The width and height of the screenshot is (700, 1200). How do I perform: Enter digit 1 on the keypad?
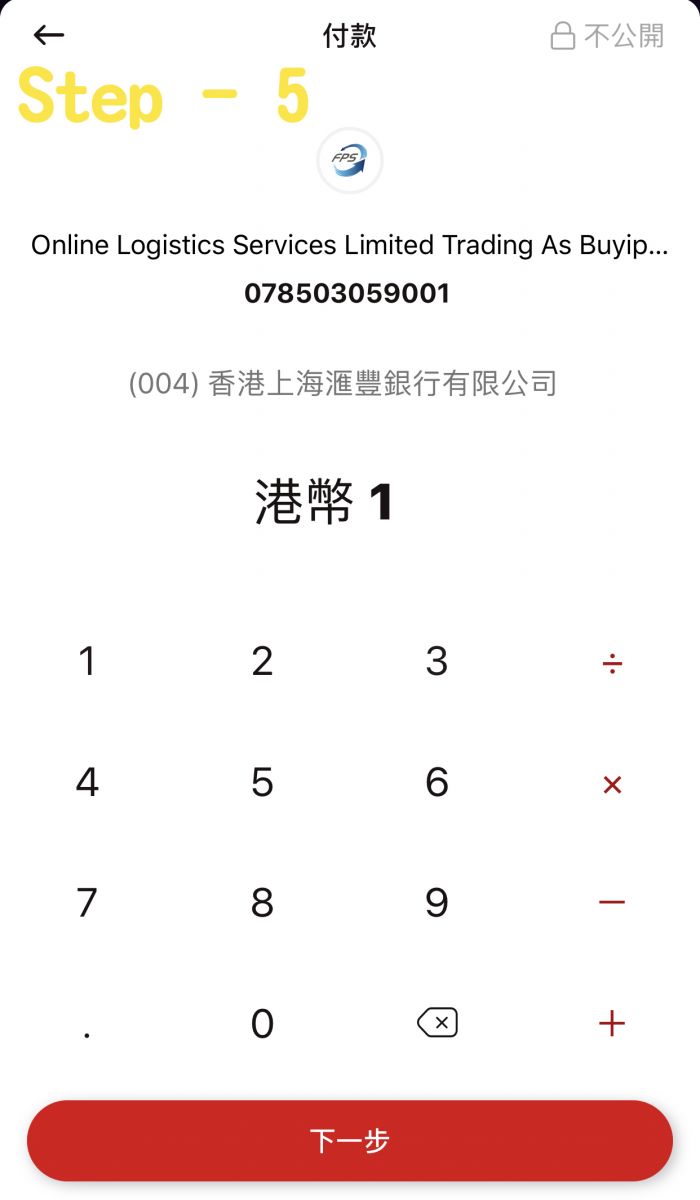[x=87, y=661]
